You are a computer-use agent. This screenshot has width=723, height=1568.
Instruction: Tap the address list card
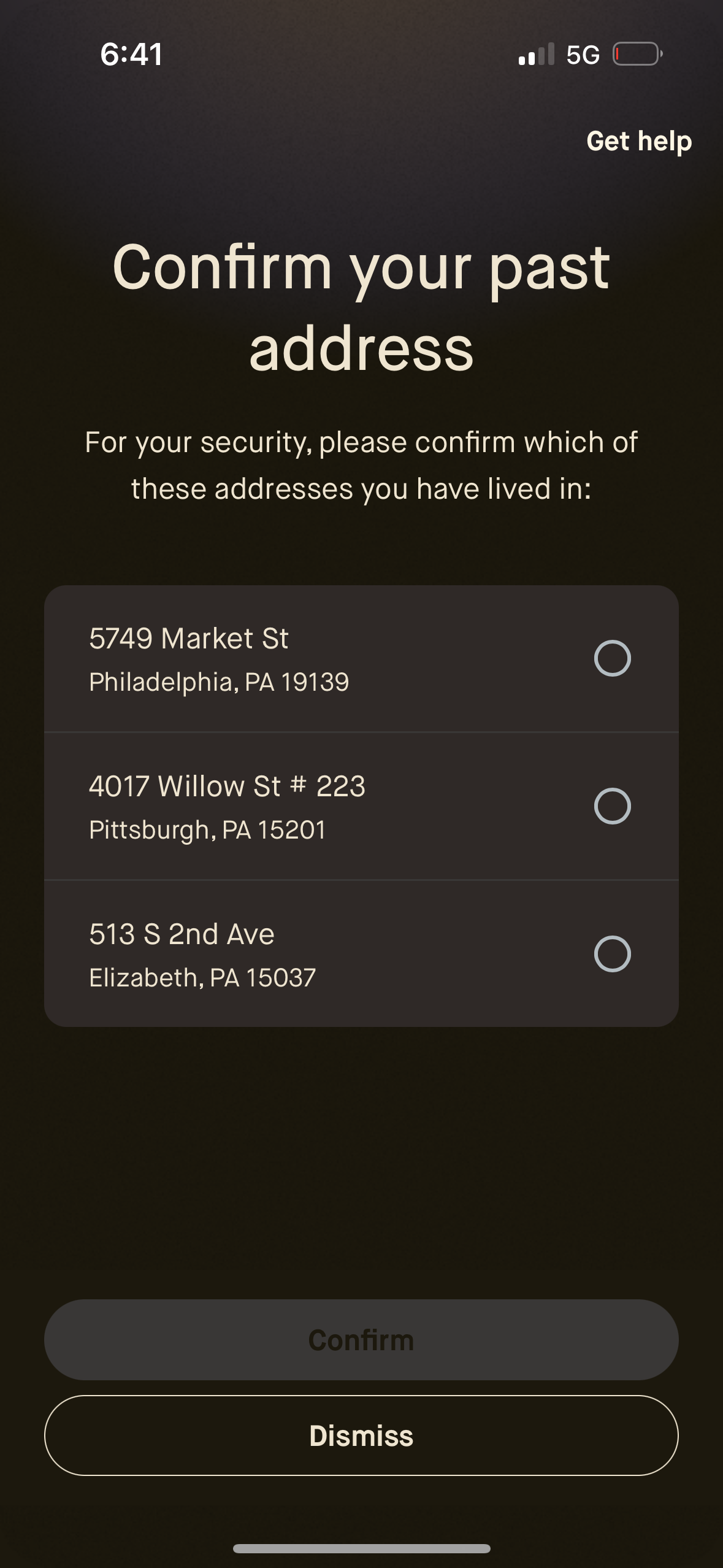tap(361, 807)
